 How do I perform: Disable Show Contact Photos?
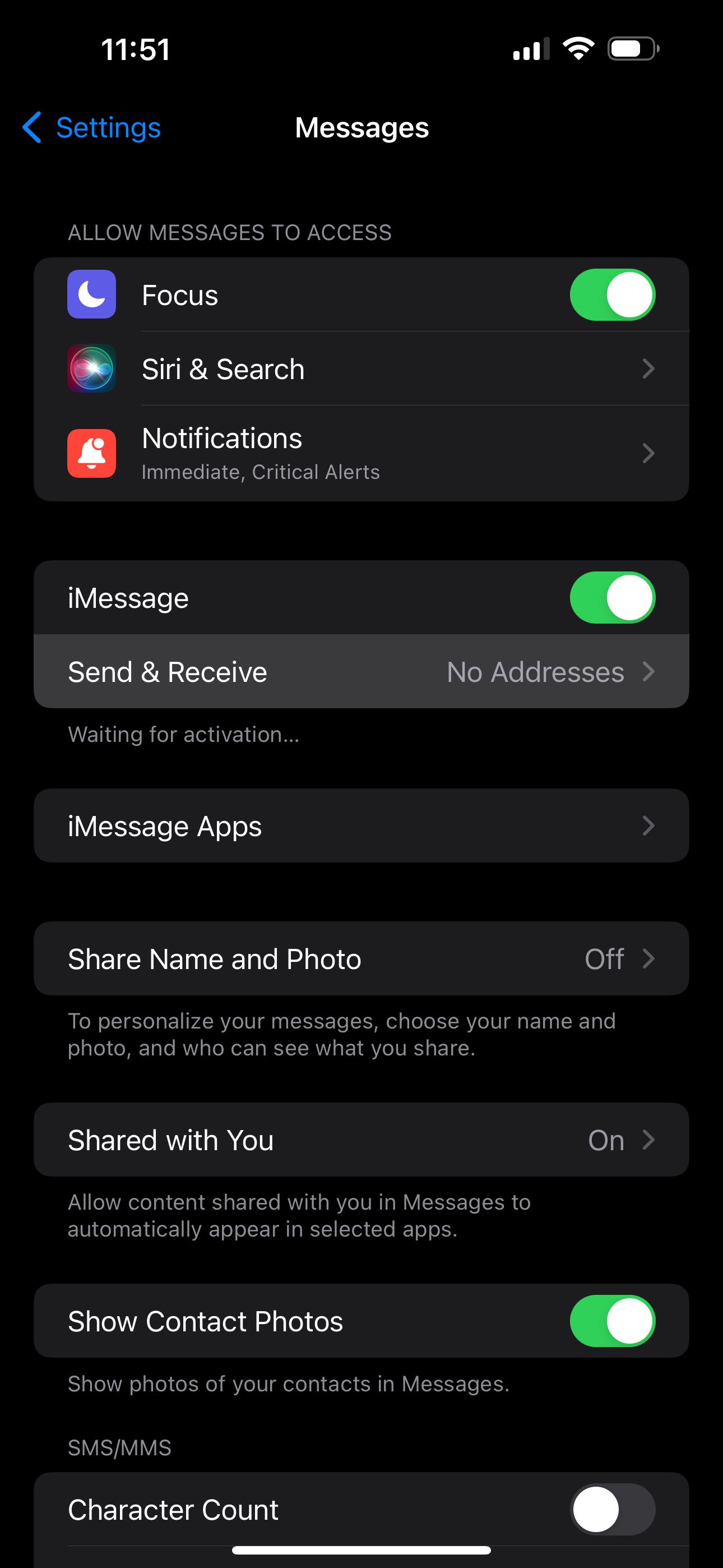point(611,1321)
